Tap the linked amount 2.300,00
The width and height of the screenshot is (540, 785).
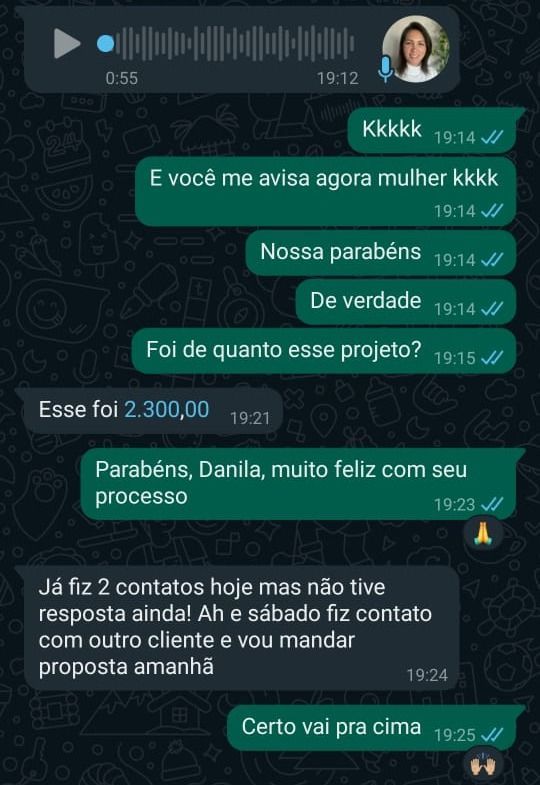pos(166,410)
